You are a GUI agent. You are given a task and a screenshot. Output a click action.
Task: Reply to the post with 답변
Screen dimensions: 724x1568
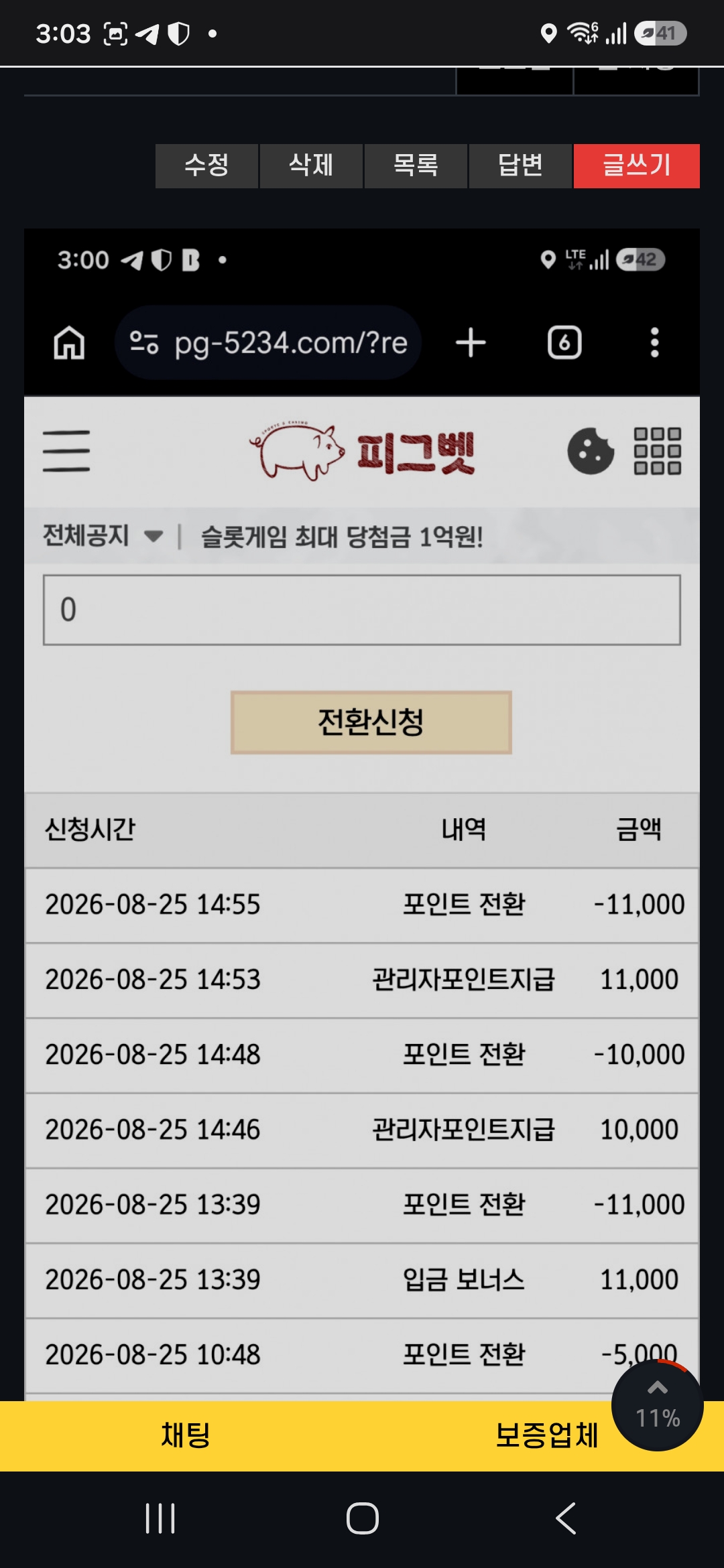coord(520,166)
